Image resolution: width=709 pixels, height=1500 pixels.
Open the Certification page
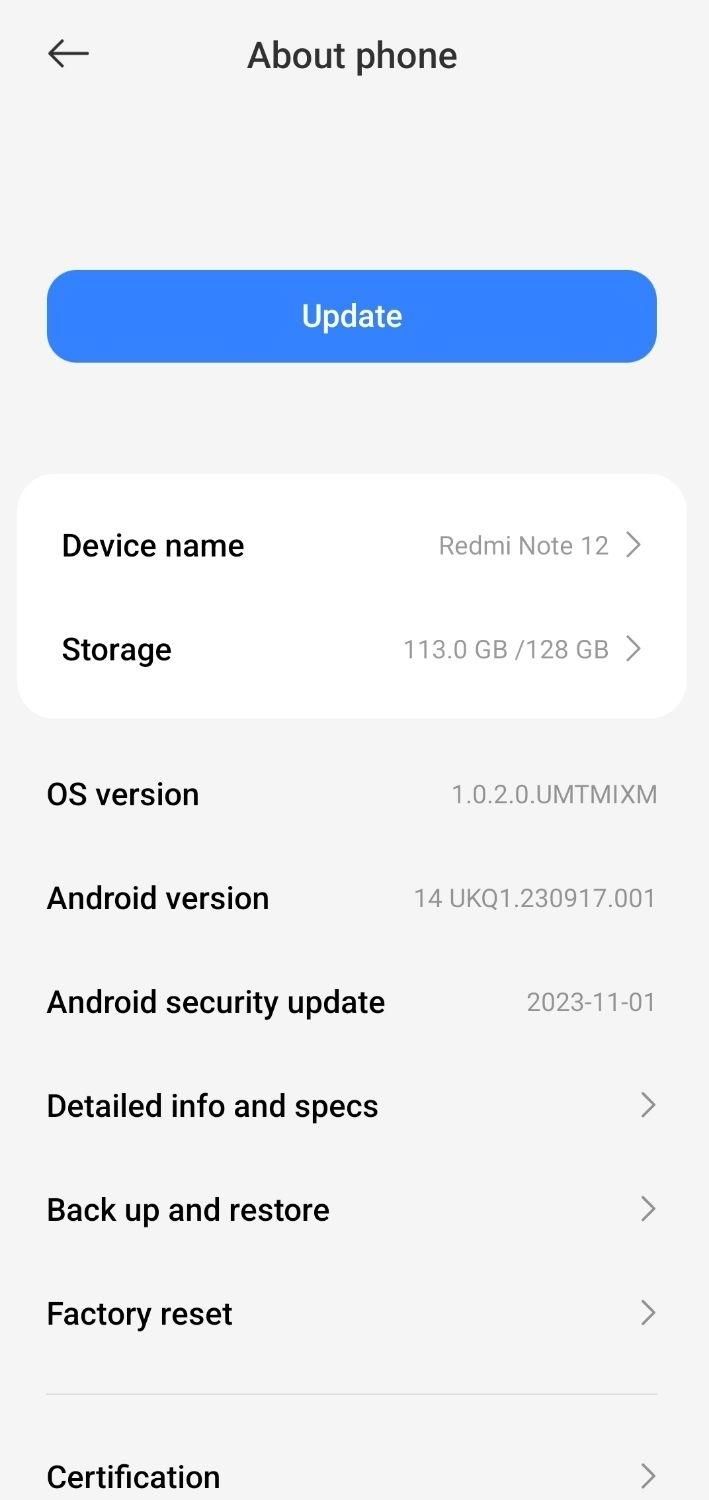[352, 1476]
